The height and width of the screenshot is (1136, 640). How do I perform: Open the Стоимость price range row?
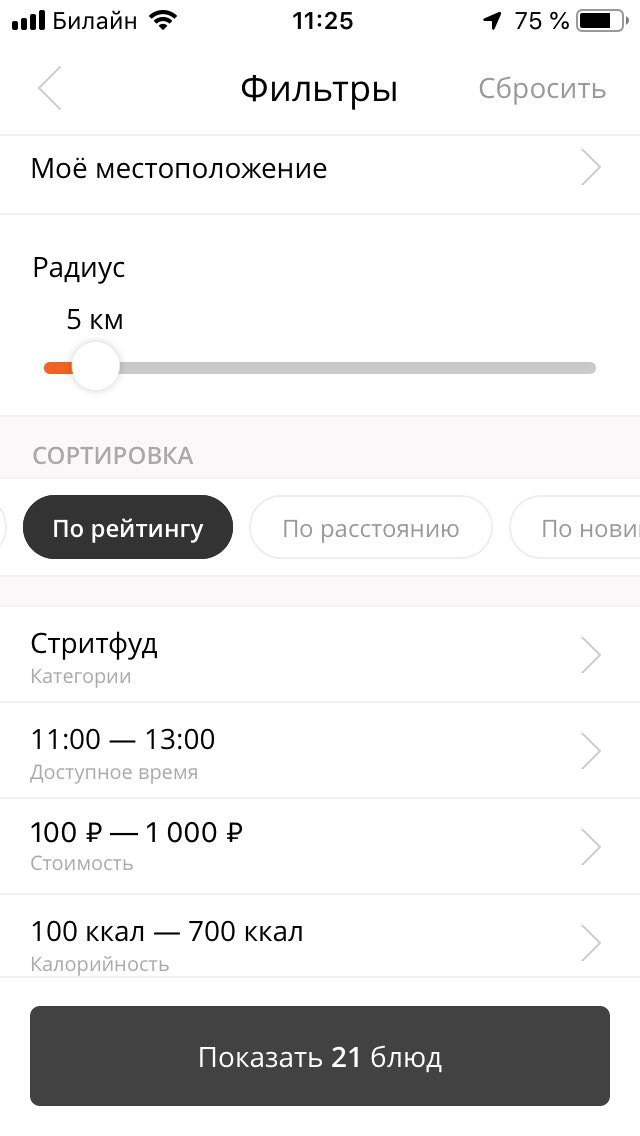320,846
